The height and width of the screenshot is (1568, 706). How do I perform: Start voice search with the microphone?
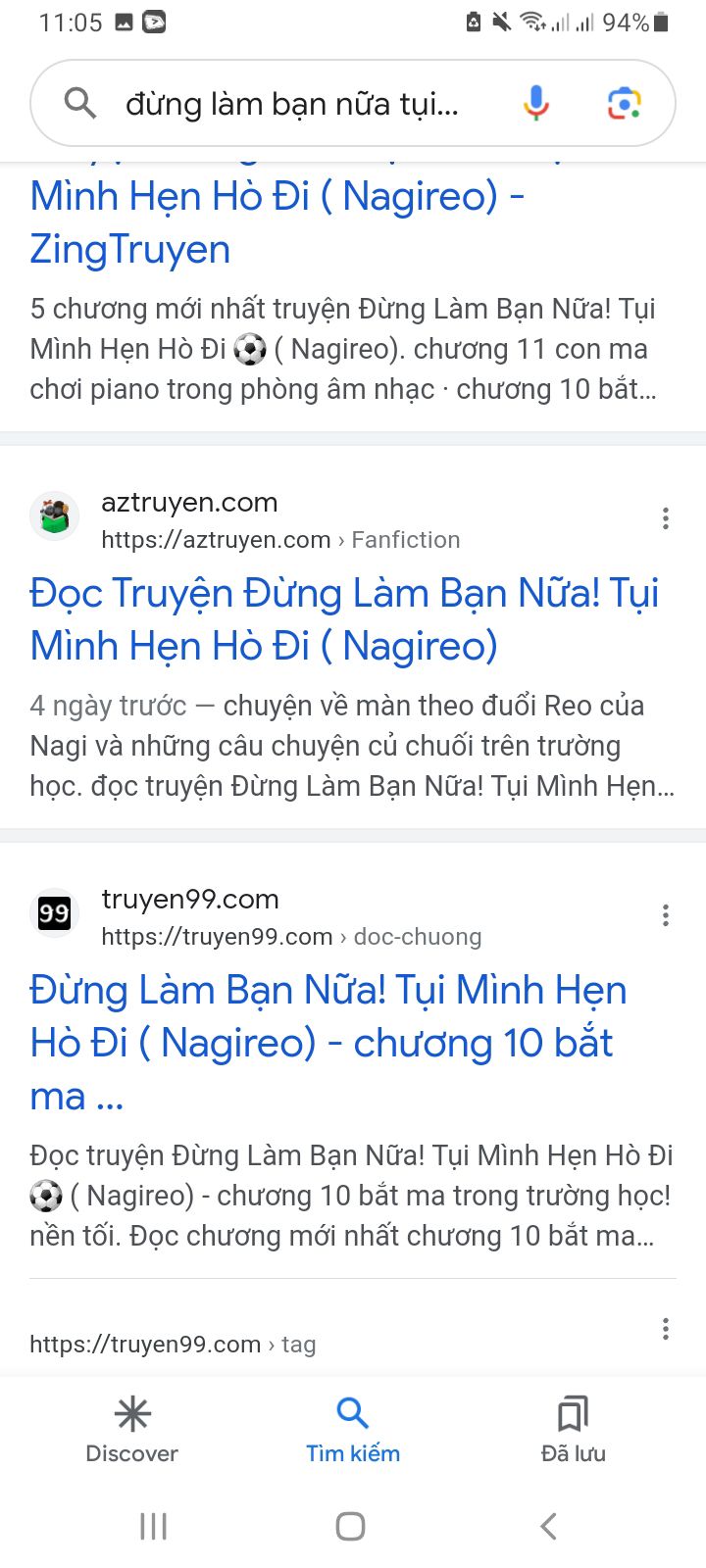(535, 103)
